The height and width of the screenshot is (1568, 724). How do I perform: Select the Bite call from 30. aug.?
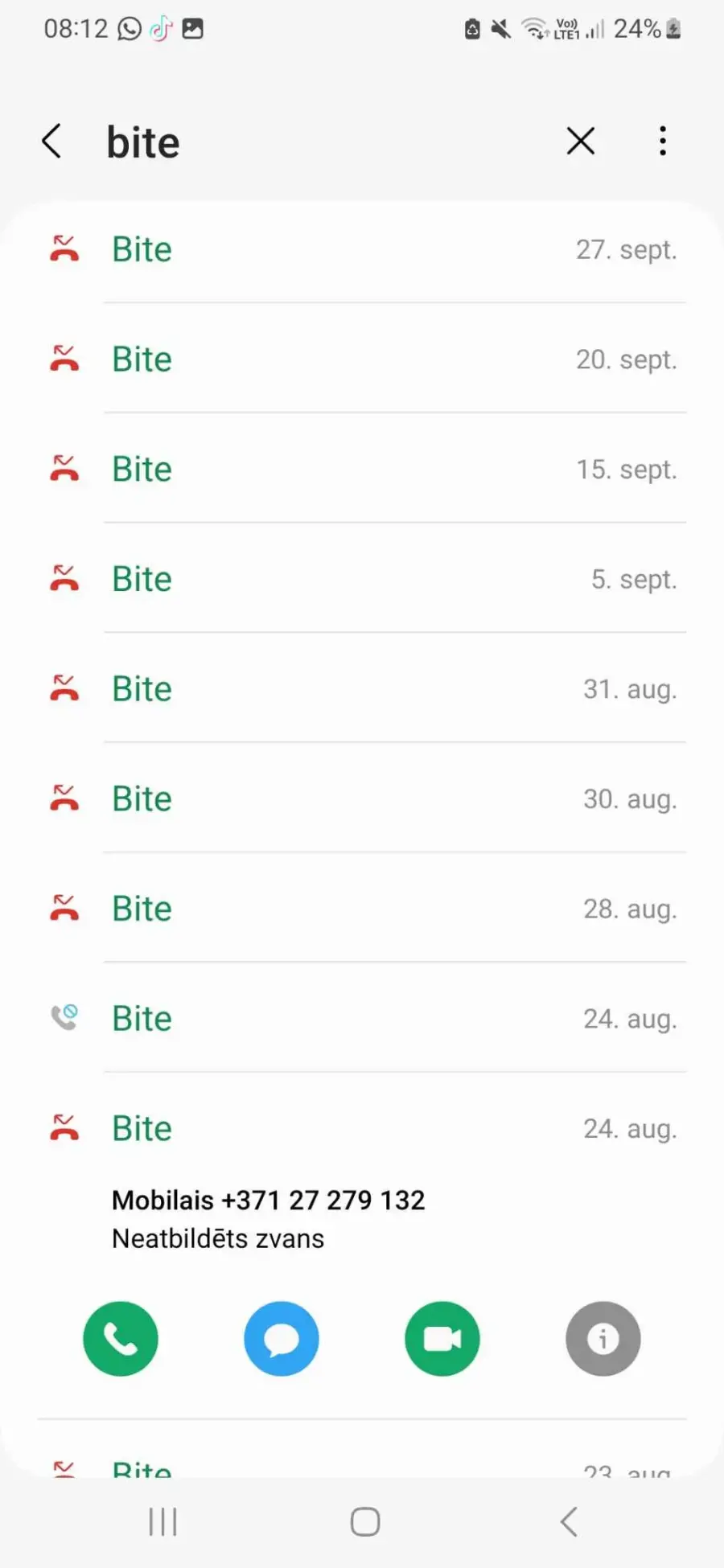tap(362, 798)
